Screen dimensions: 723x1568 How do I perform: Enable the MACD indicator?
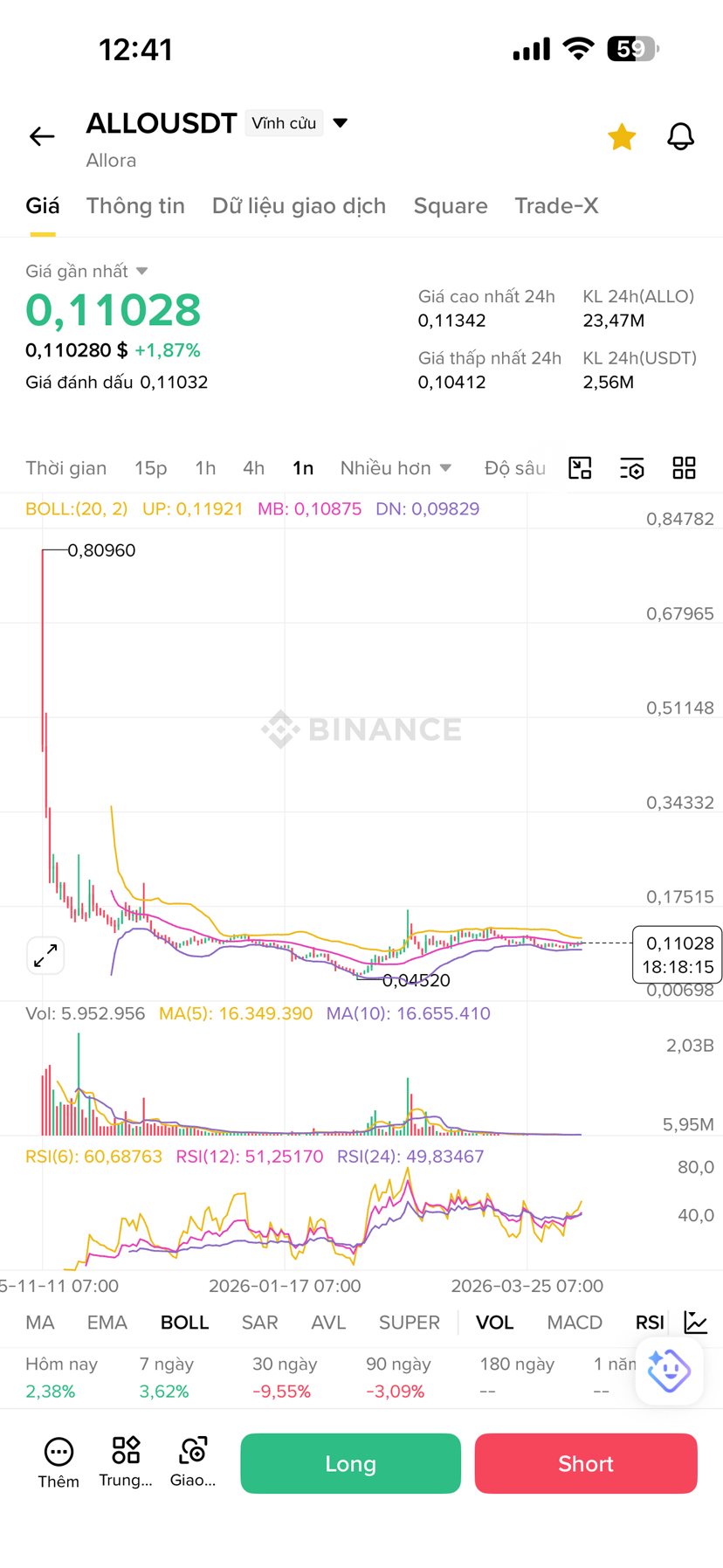click(574, 1323)
